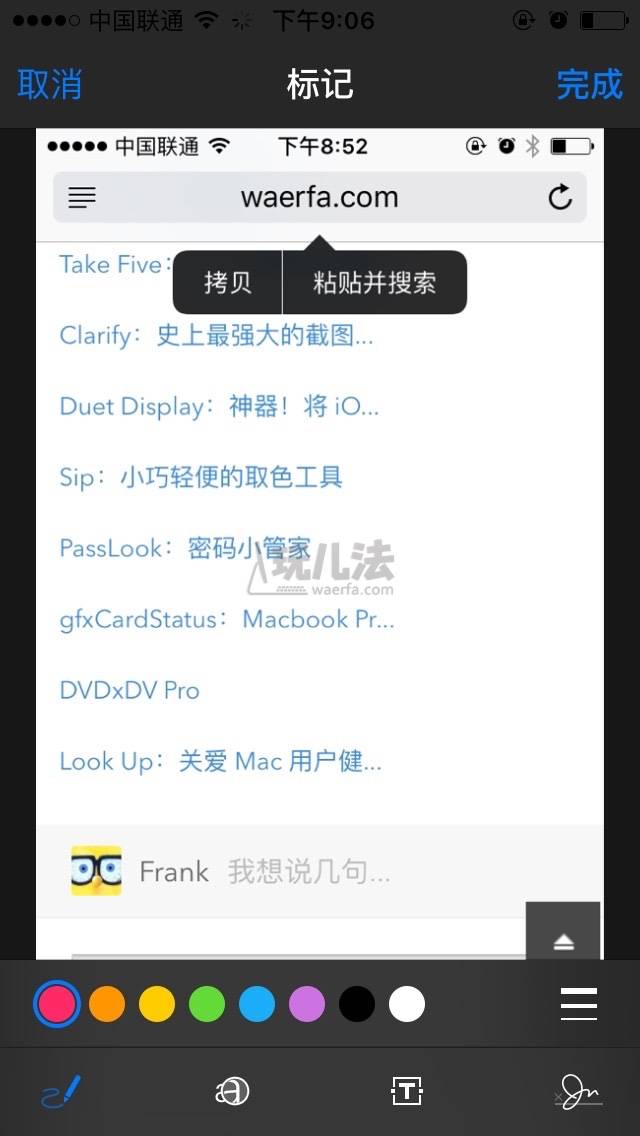640x1136 pixels.
Task: Select the text box tool
Action: point(406,1092)
